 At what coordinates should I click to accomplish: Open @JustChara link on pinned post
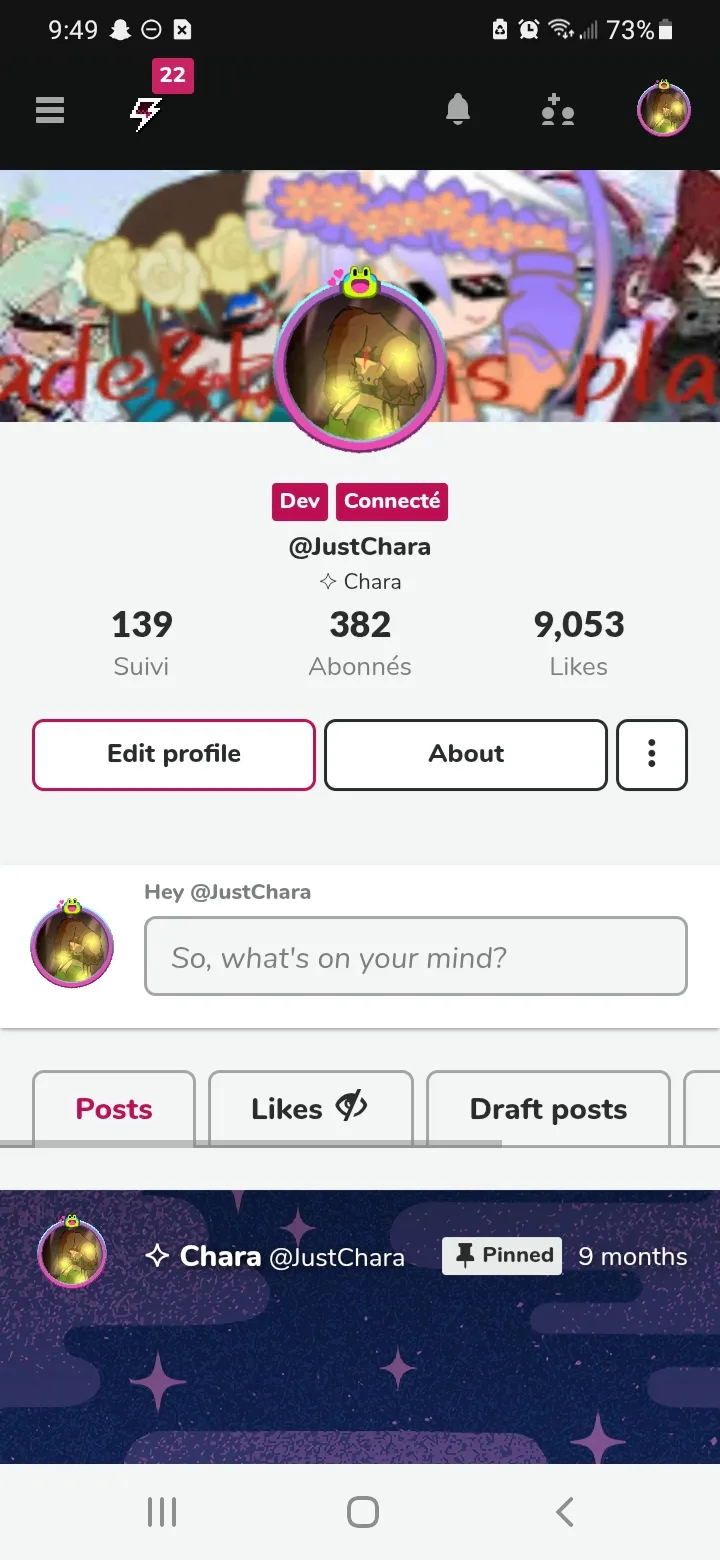(337, 1257)
